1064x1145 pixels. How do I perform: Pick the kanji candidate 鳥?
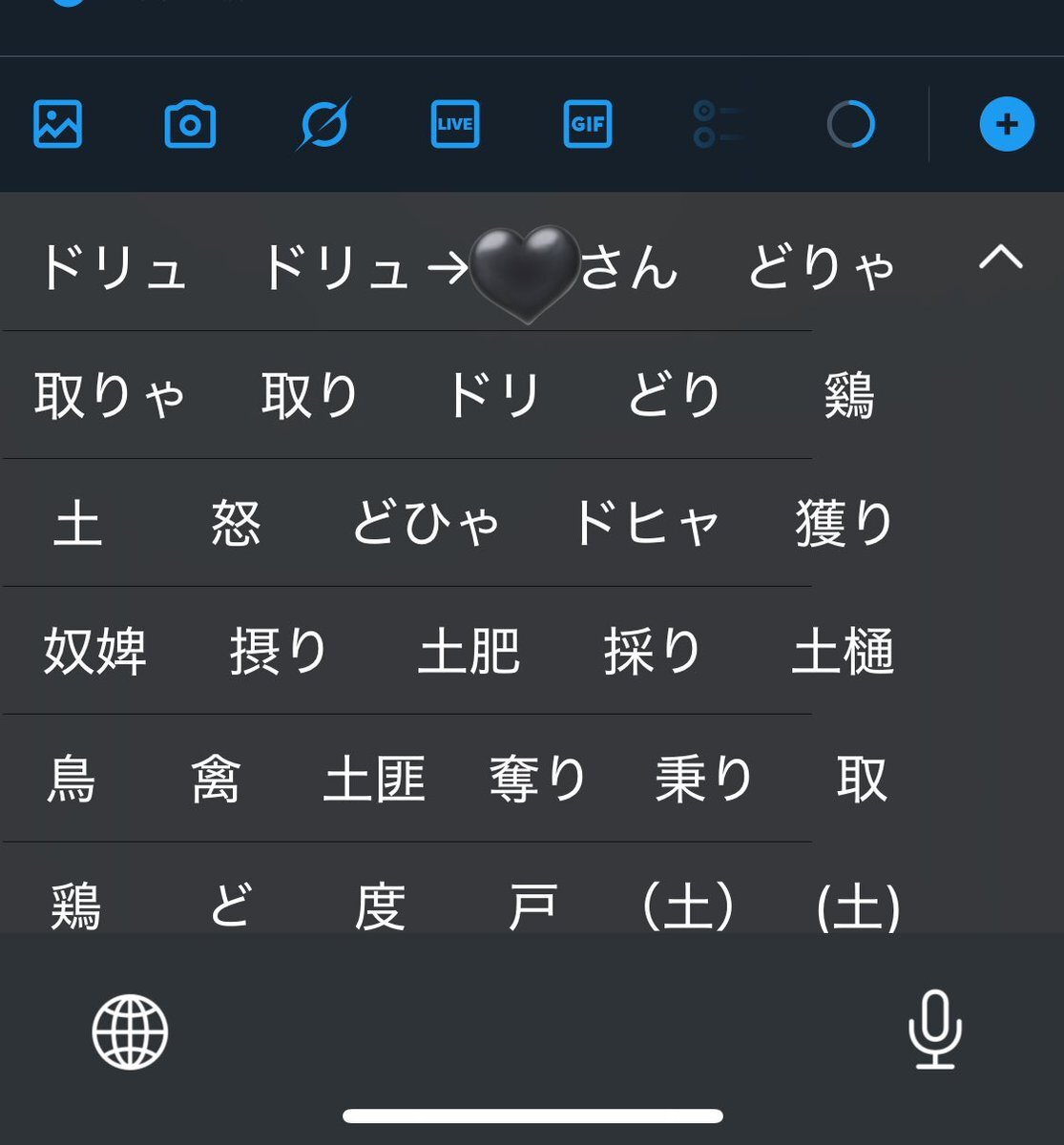click(72, 781)
